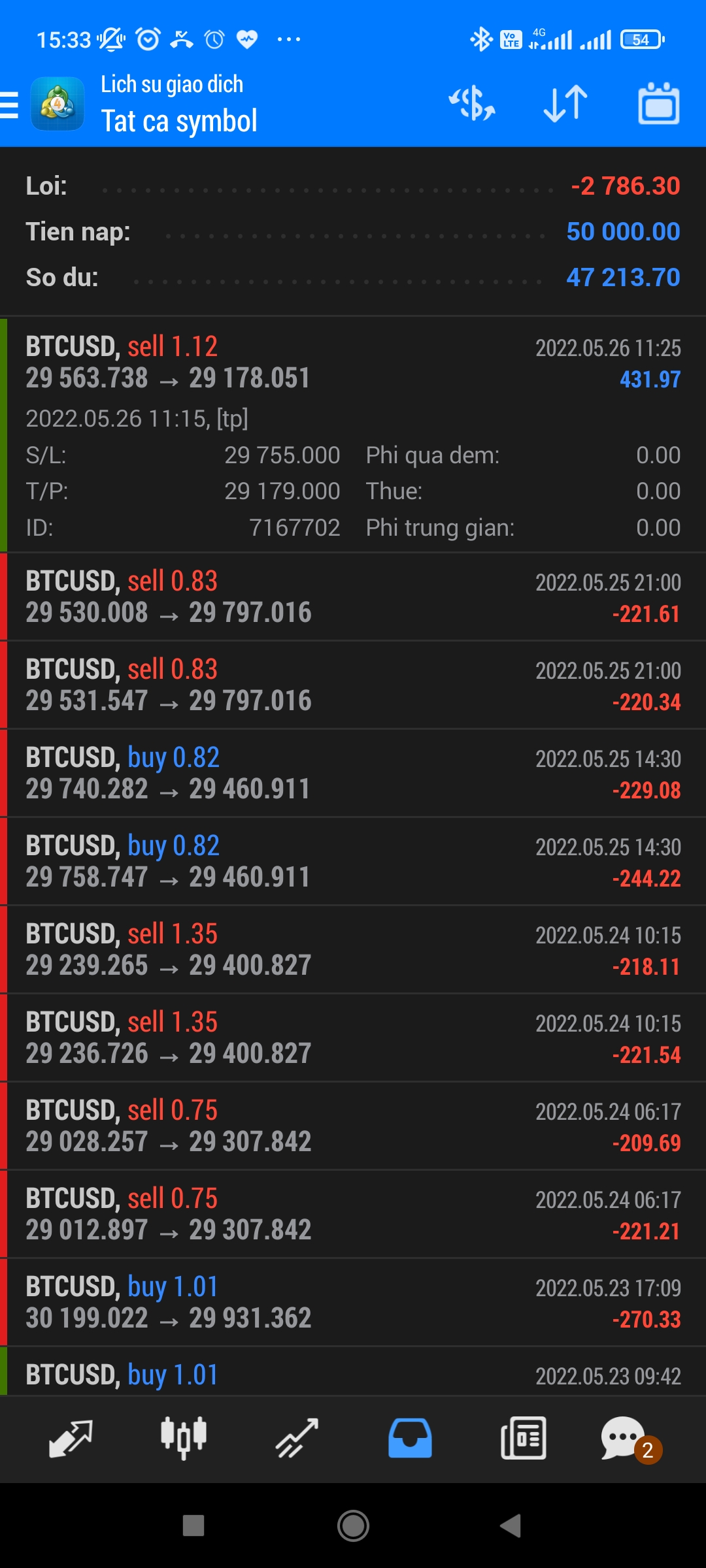Open the side drawer menu
The height and width of the screenshot is (1568, 706).
pos(10,105)
